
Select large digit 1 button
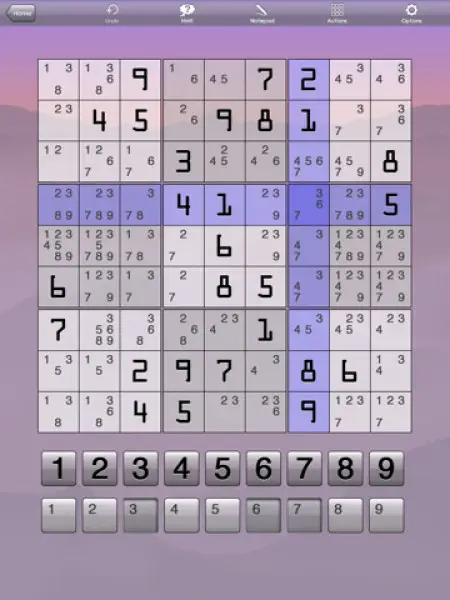(59, 468)
